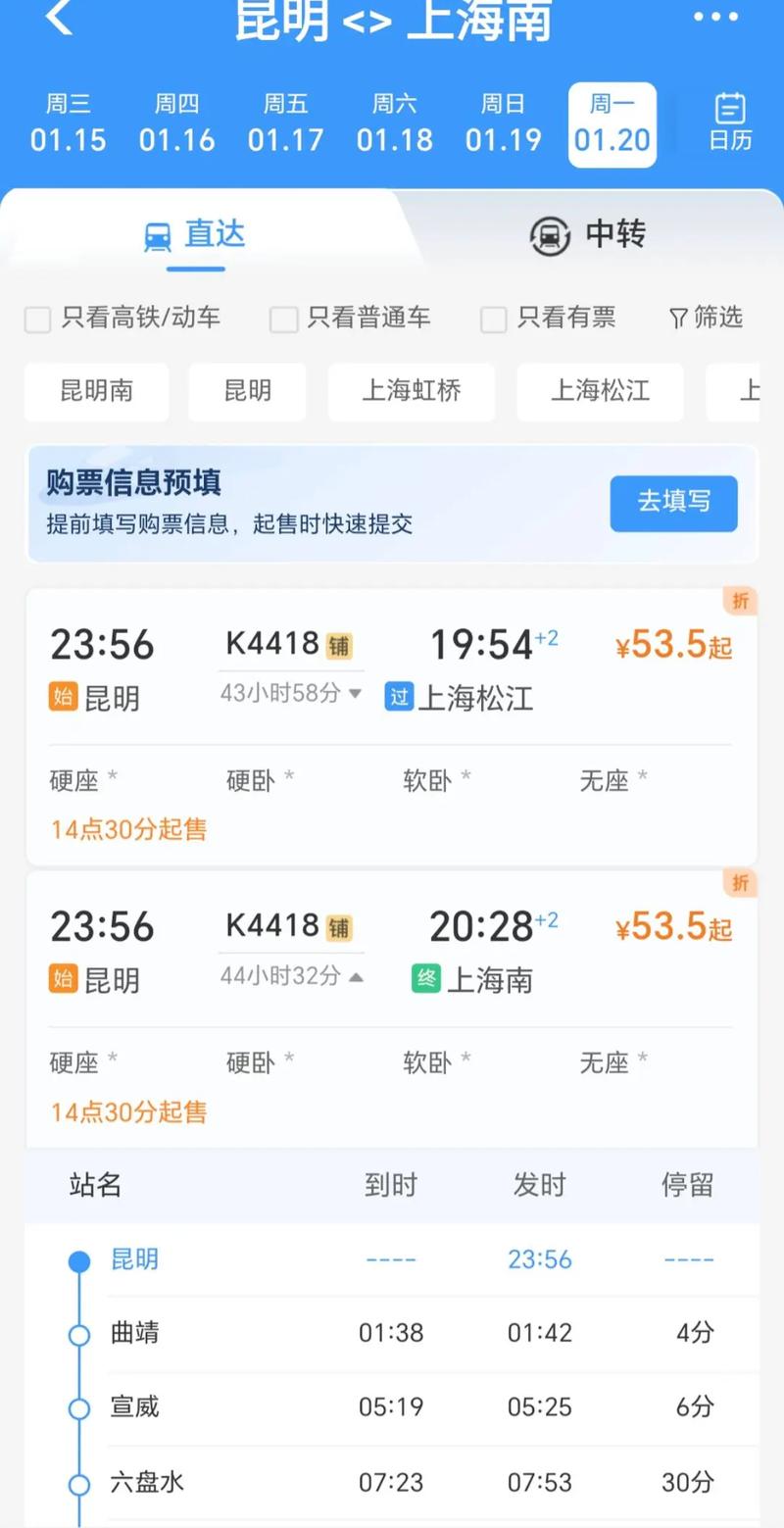Screen dimensions: 784x1528
Task: Collapse the 44小时32分 stop list
Action: coord(291,975)
